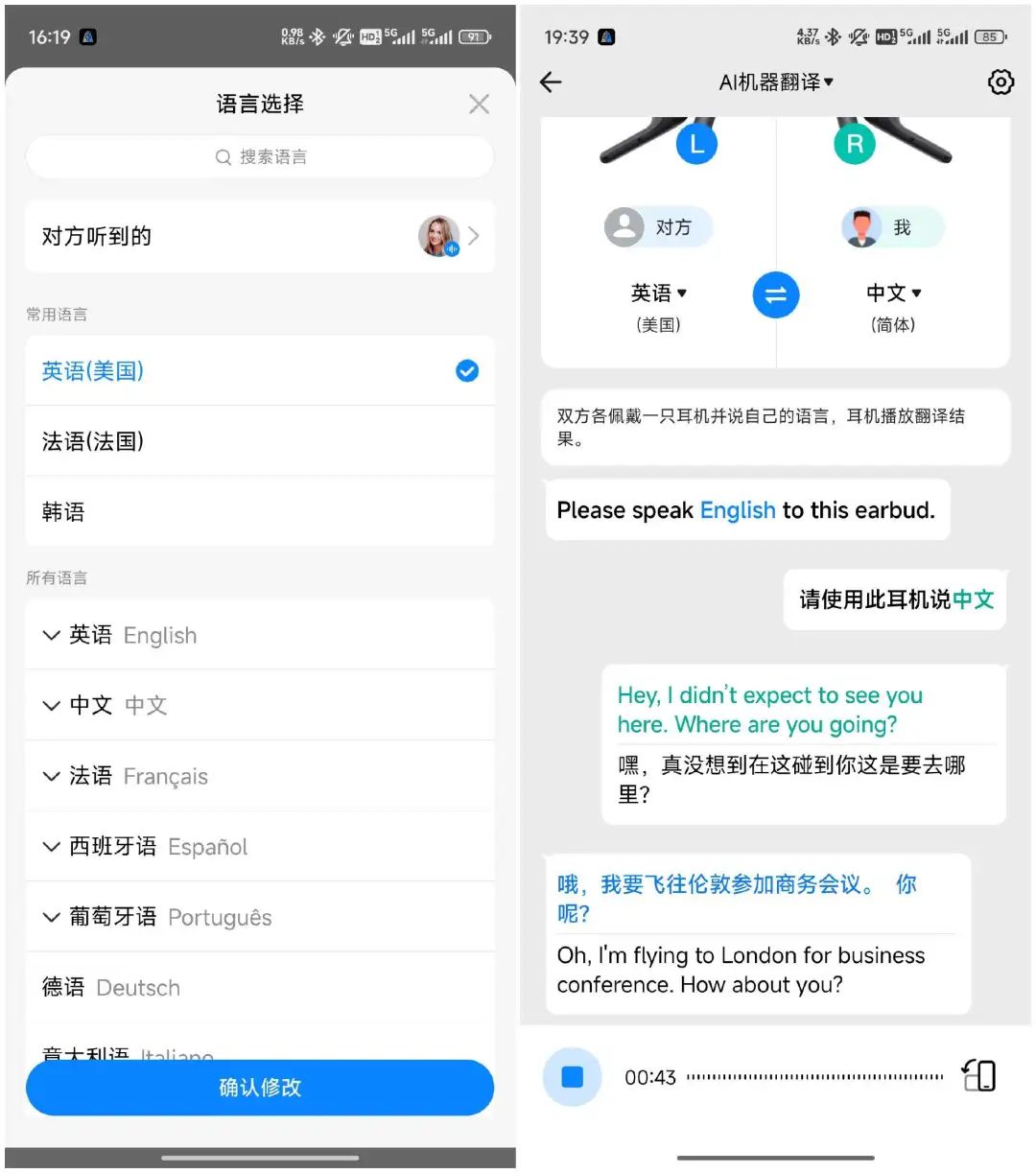Open the AI机器翻译 mode dropdown
This screenshot has width=1036, height=1173.
(x=776, y=82)
